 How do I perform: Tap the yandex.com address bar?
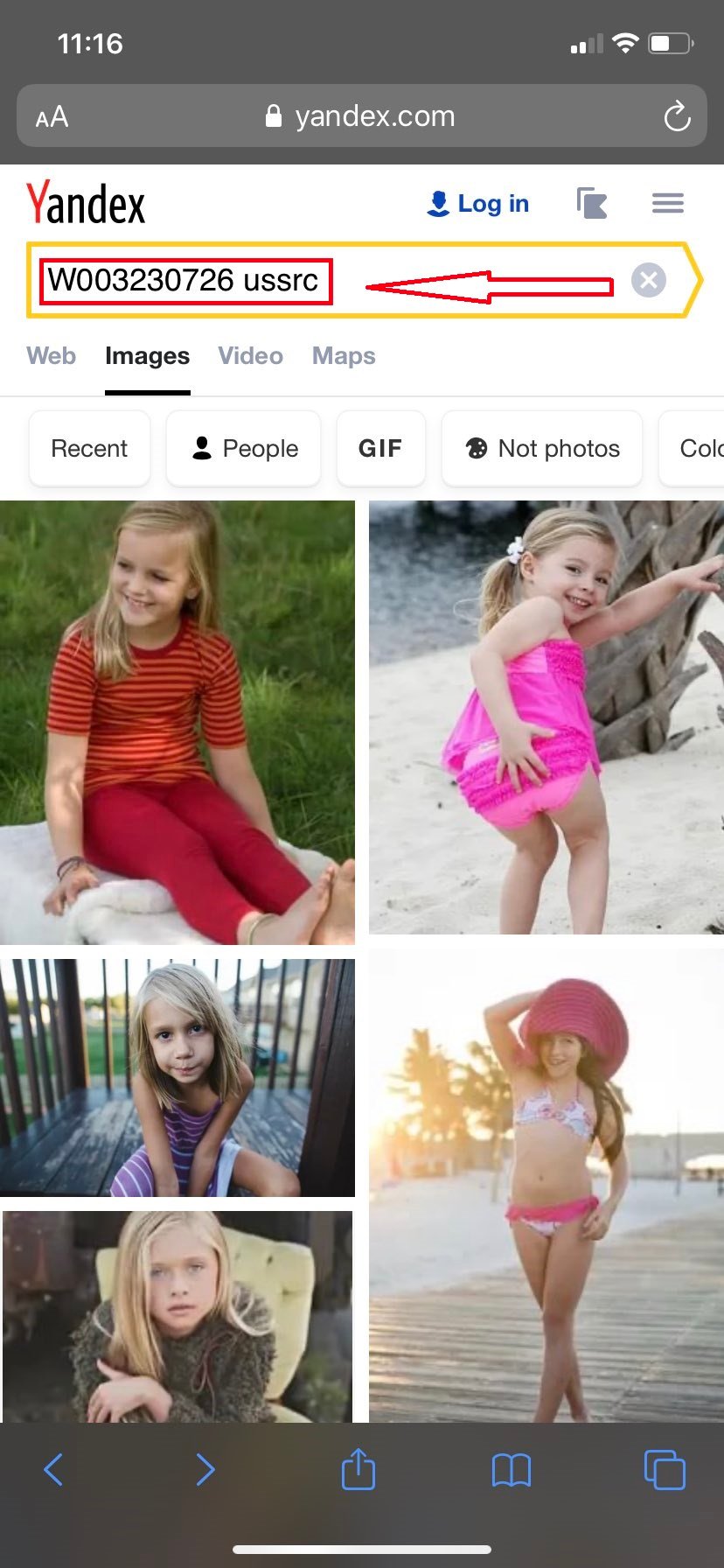(x=360, y=116)
